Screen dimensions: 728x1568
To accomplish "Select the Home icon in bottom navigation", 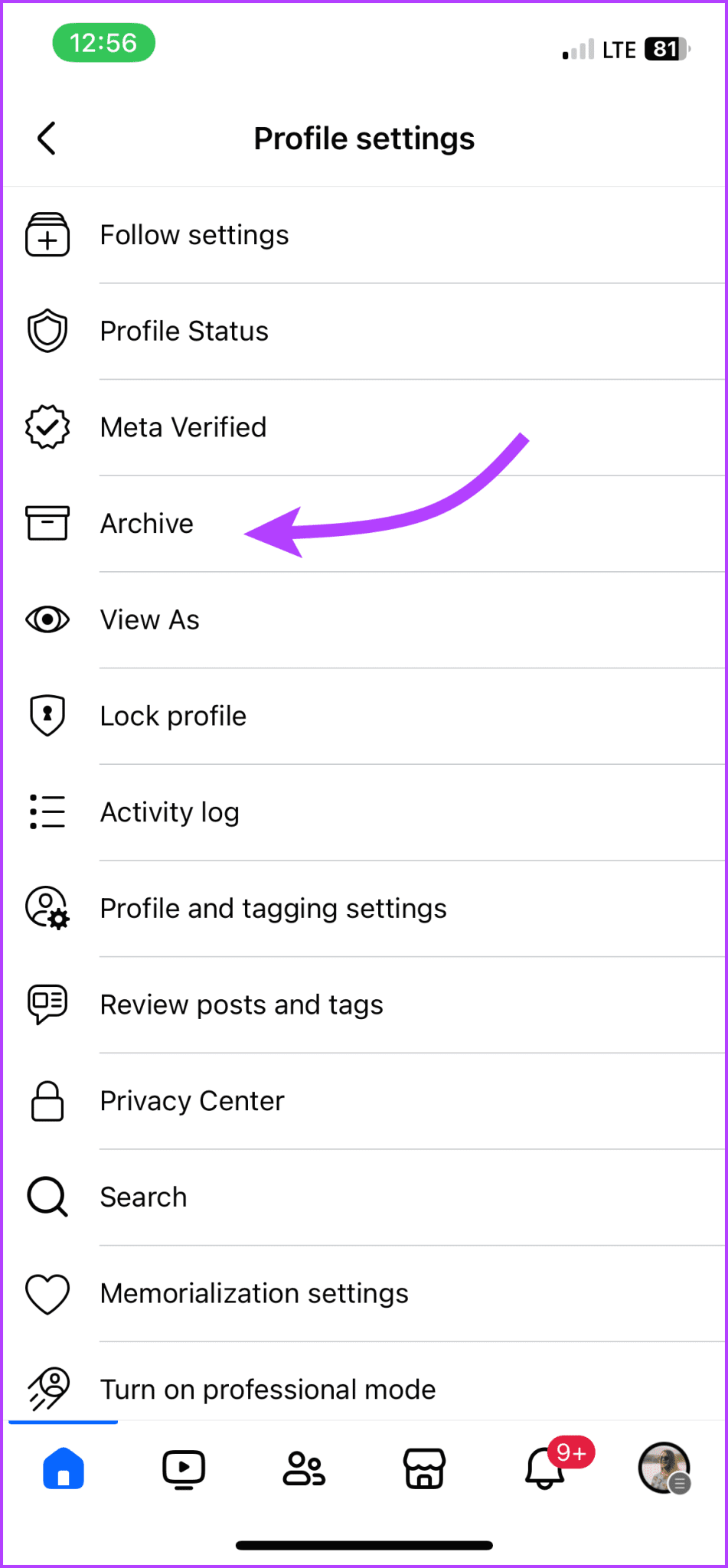I will pyautogui.click(x=62, y=1468).
